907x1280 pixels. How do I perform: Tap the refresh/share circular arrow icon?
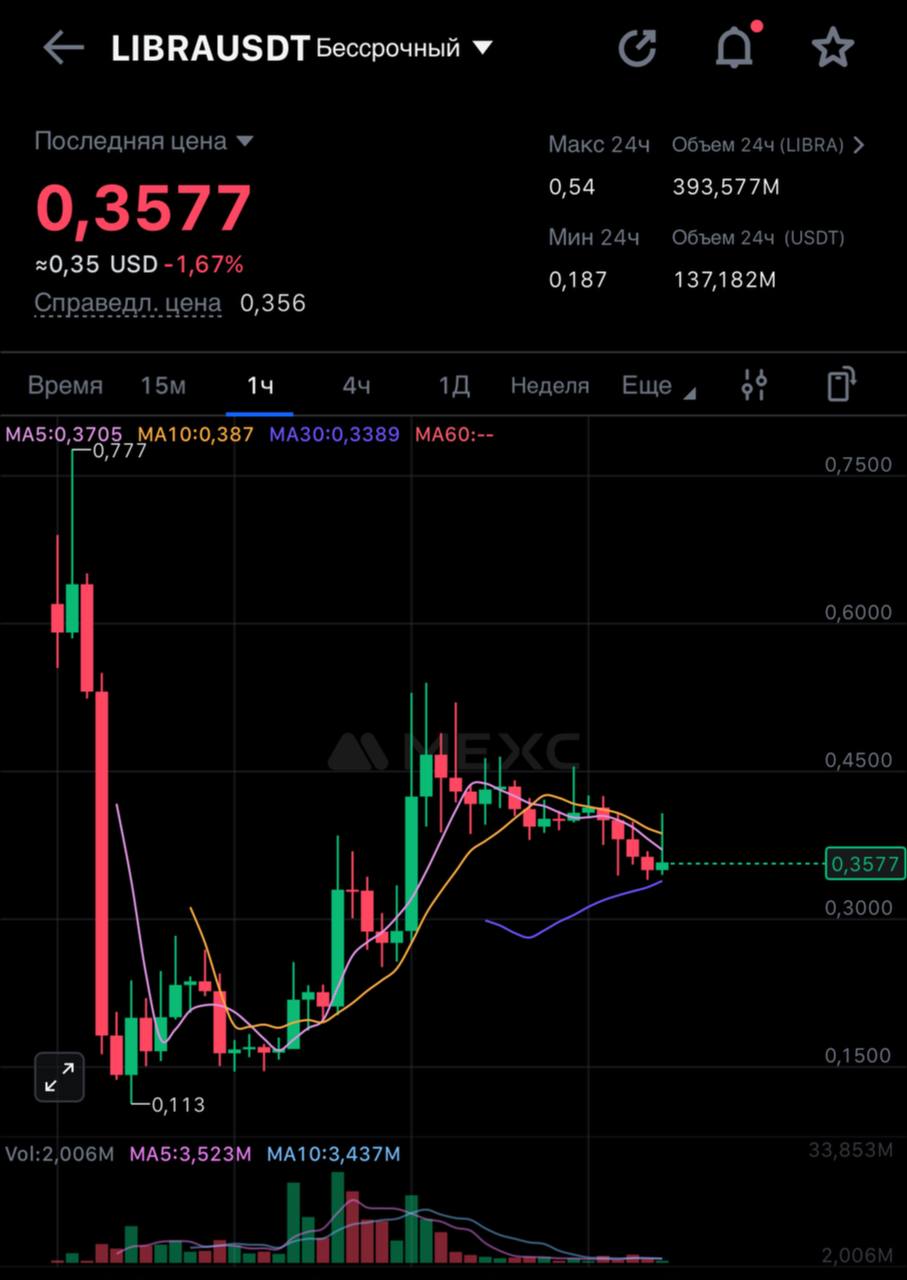pos(637,48)
